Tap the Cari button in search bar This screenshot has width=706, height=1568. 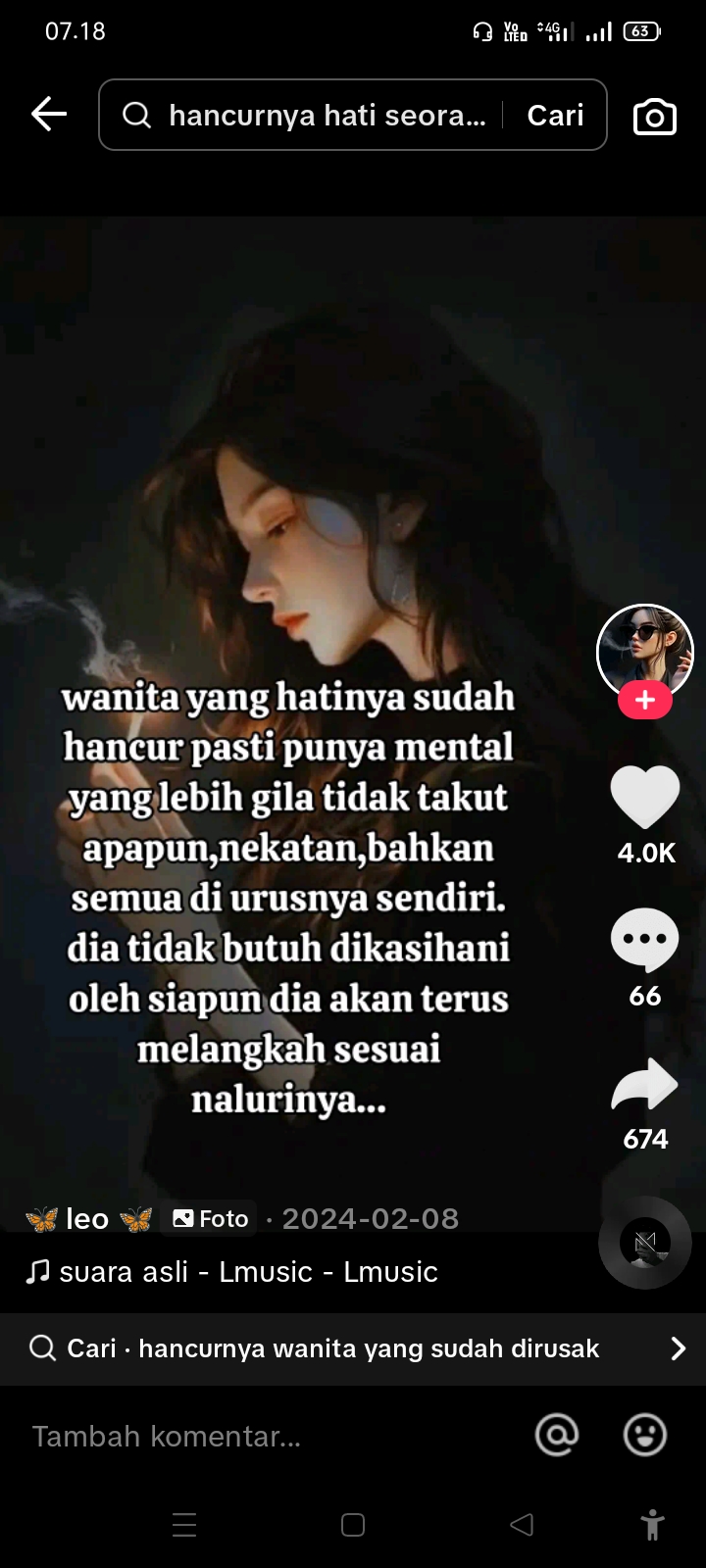[555, 116]
